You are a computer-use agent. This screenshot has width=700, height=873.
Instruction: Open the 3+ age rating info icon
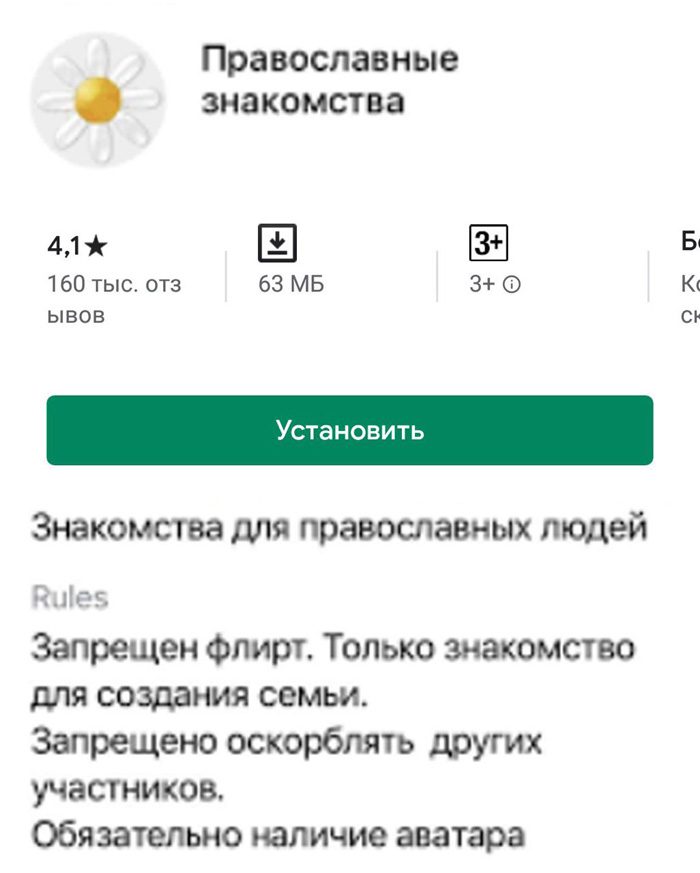tap(512, 285)
